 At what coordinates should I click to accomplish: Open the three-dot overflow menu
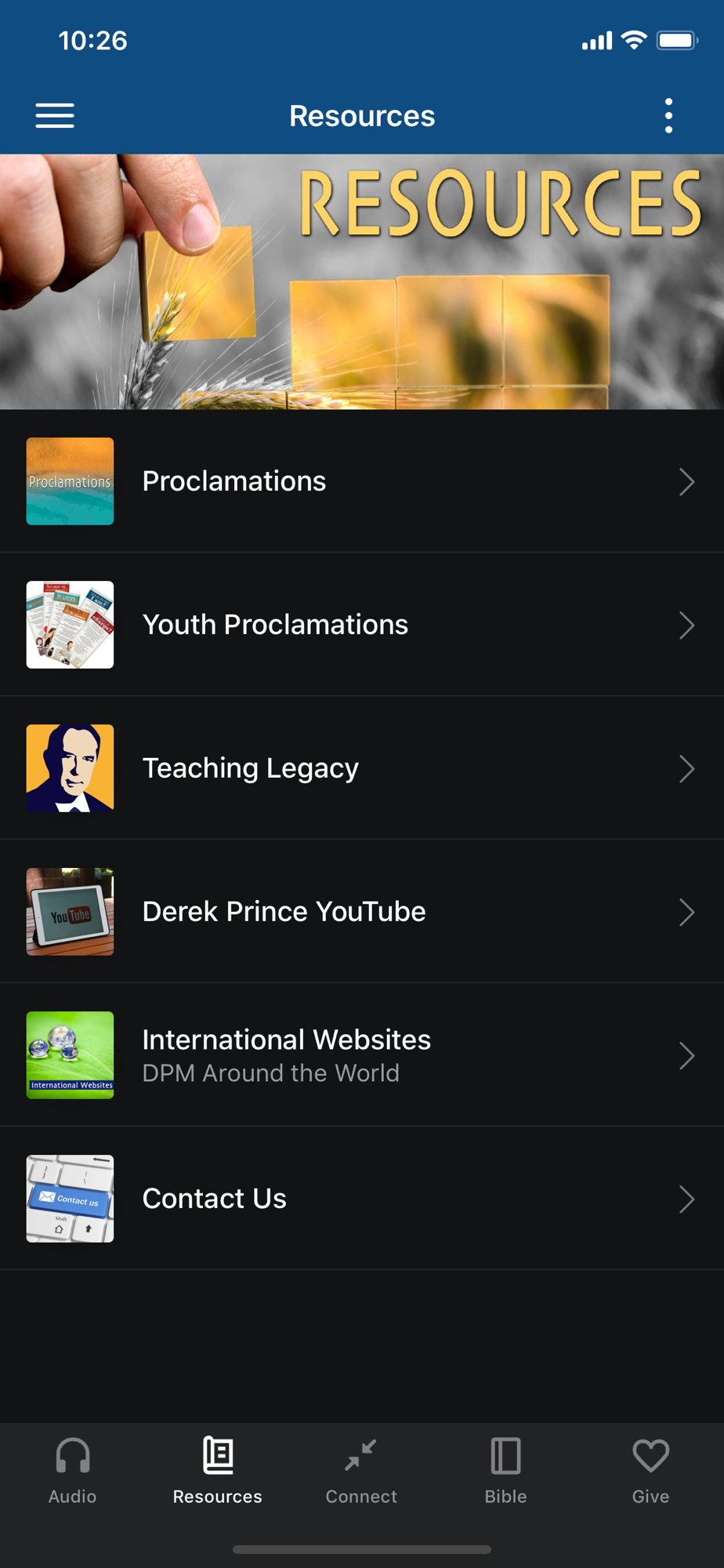[668, 116]
